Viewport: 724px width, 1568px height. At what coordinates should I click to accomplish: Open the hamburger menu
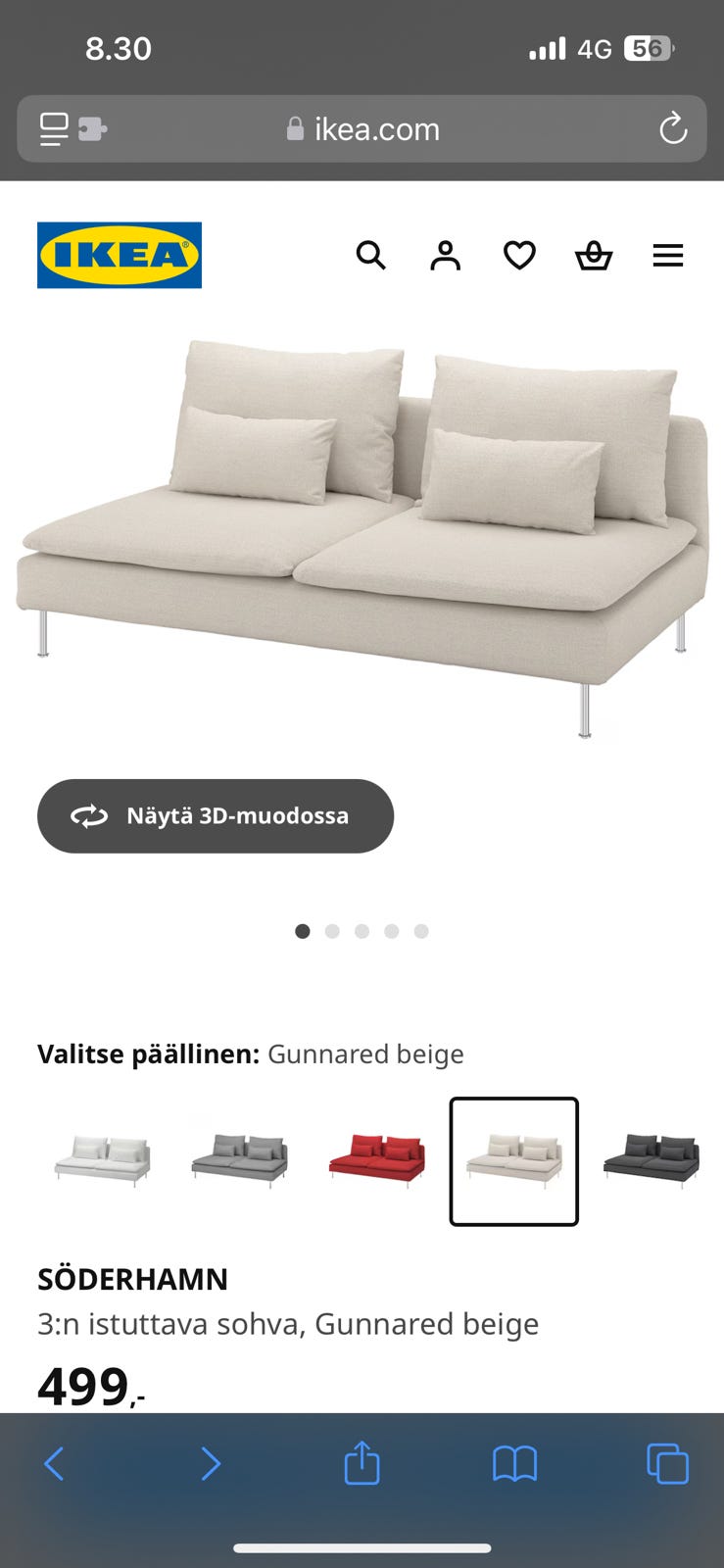click(668, 256)
